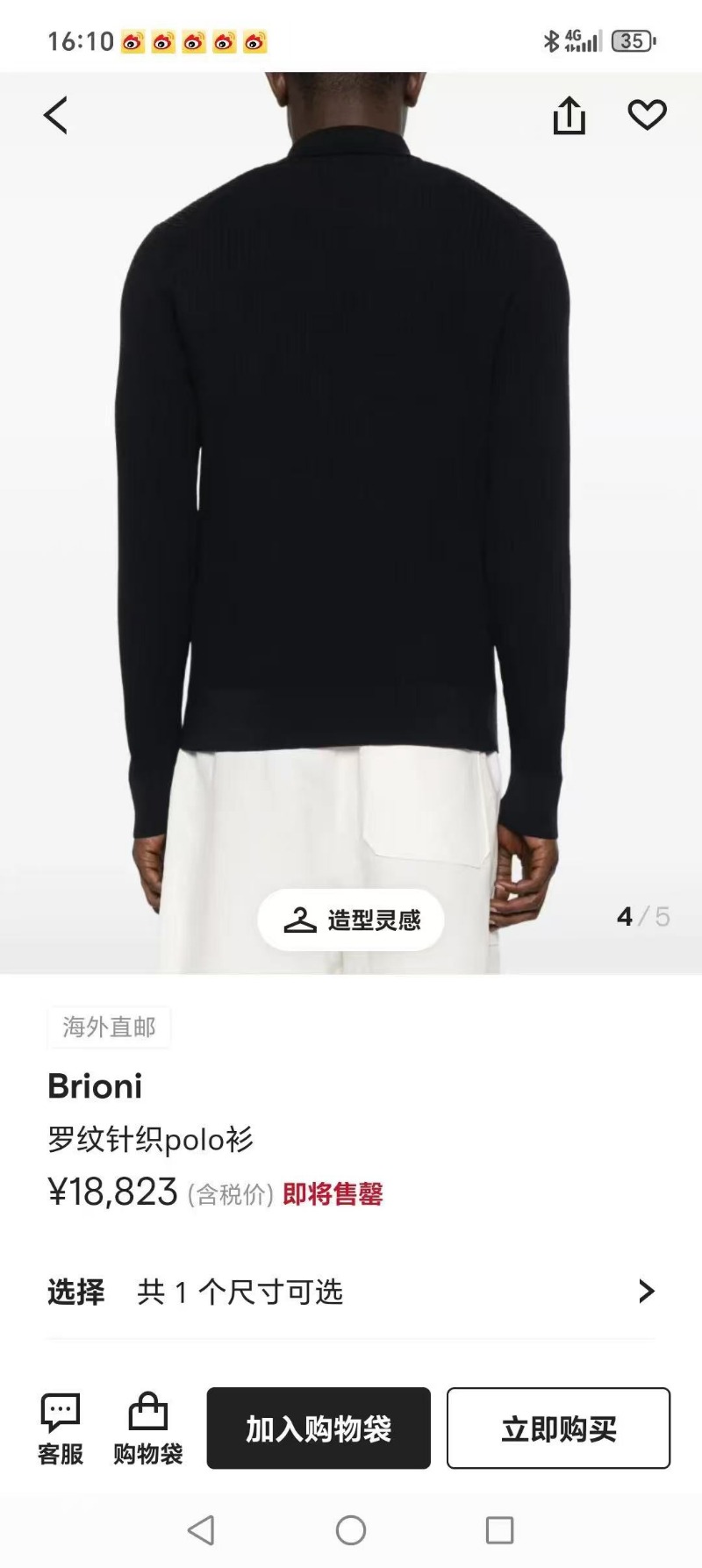The height and width of the screenshot is (1568, 702).
Task: Add the item to wishlist heart
Action: click(x=647, y=115)
